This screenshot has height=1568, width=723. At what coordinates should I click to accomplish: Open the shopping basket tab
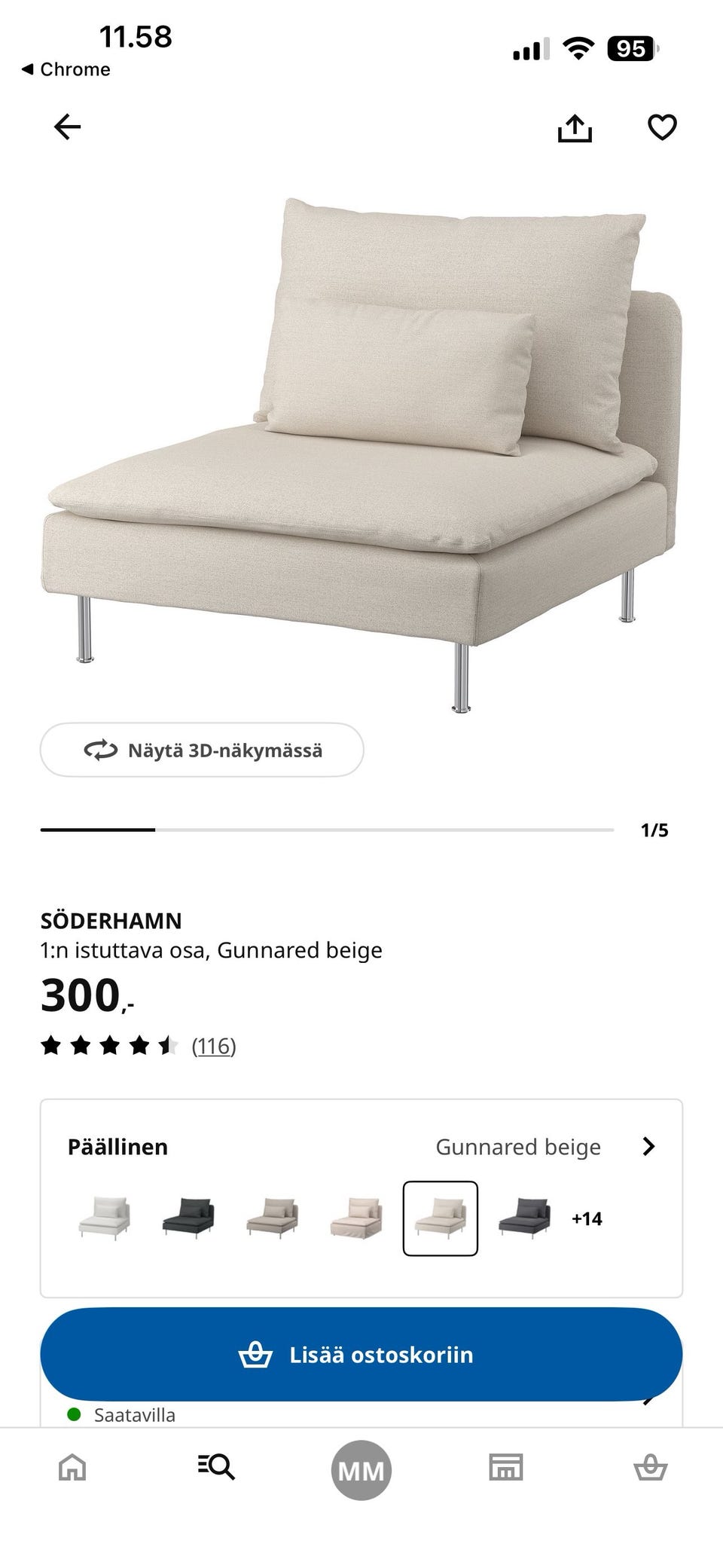(650, 1468)
